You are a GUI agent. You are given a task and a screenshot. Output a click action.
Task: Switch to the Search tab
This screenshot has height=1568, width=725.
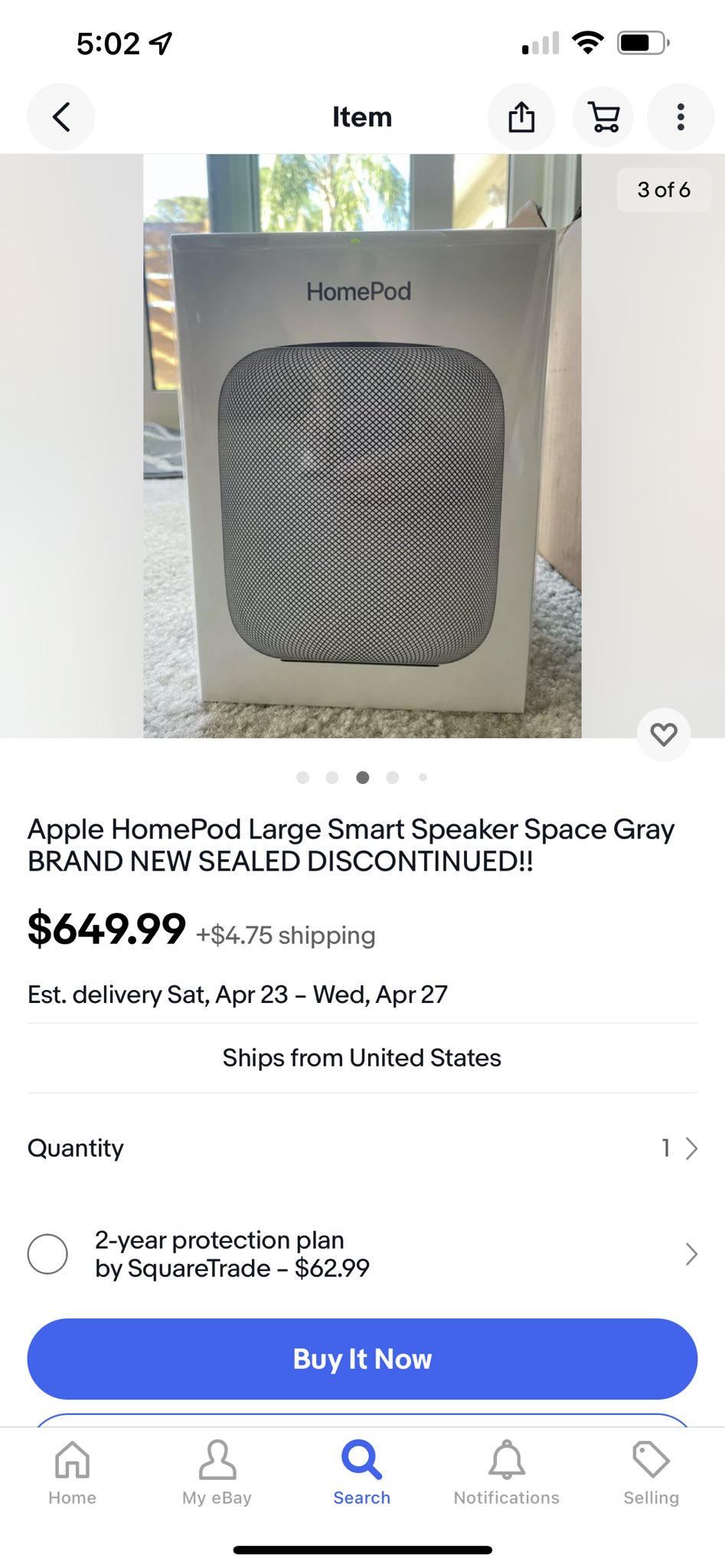[361, 1473]
